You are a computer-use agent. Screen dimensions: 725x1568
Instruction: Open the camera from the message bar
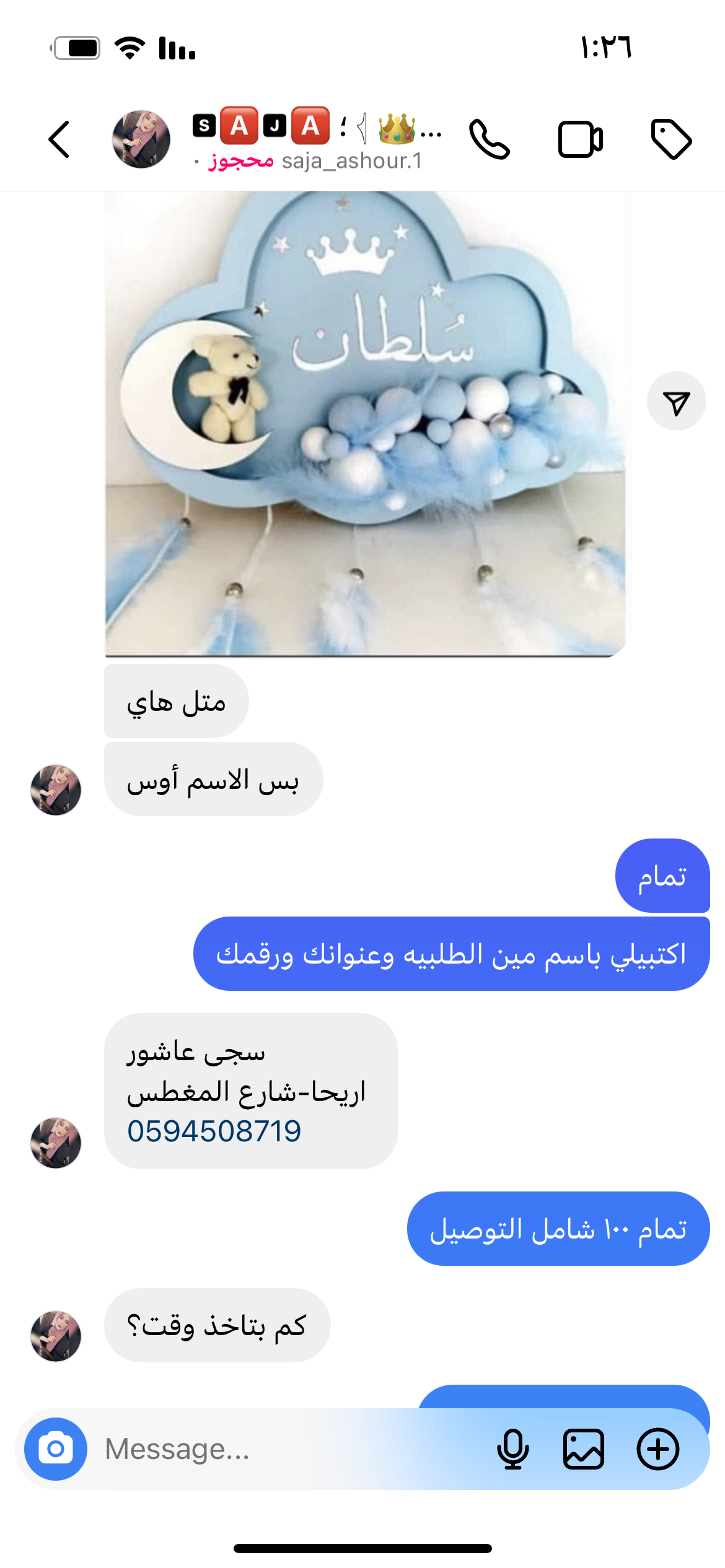[x=56, y=1449]
